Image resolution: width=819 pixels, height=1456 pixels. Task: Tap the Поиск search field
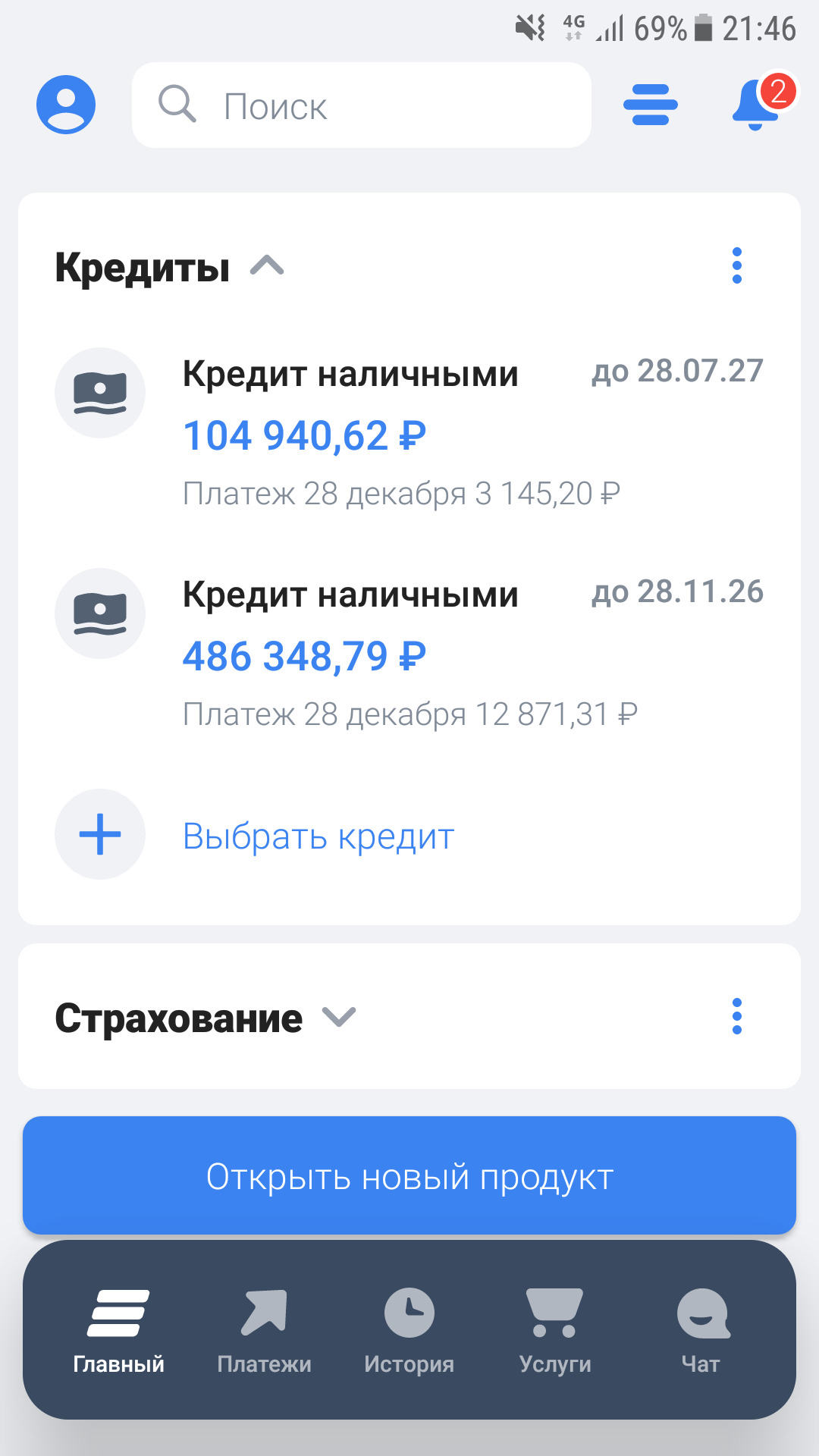[x=362, y=104]
